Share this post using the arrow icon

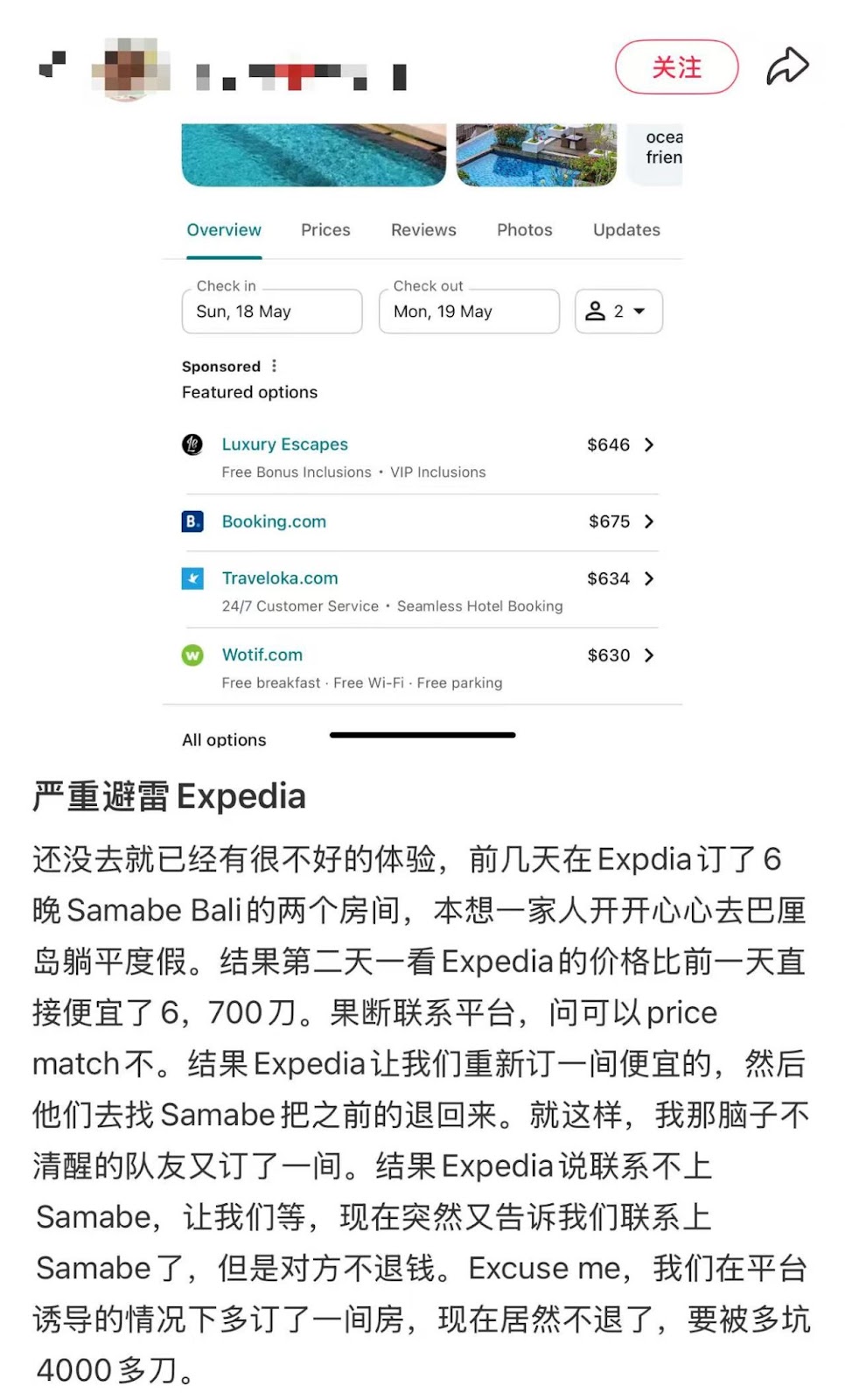787,66
